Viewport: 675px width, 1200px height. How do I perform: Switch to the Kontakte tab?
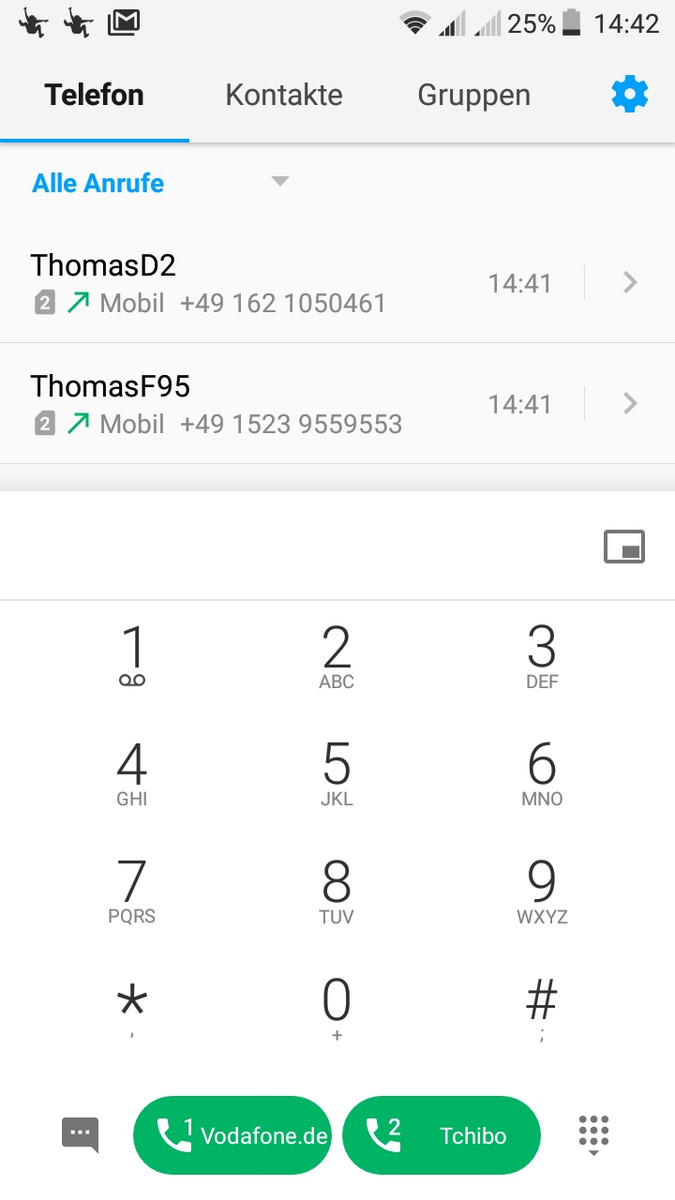click(x=284, y=95)
